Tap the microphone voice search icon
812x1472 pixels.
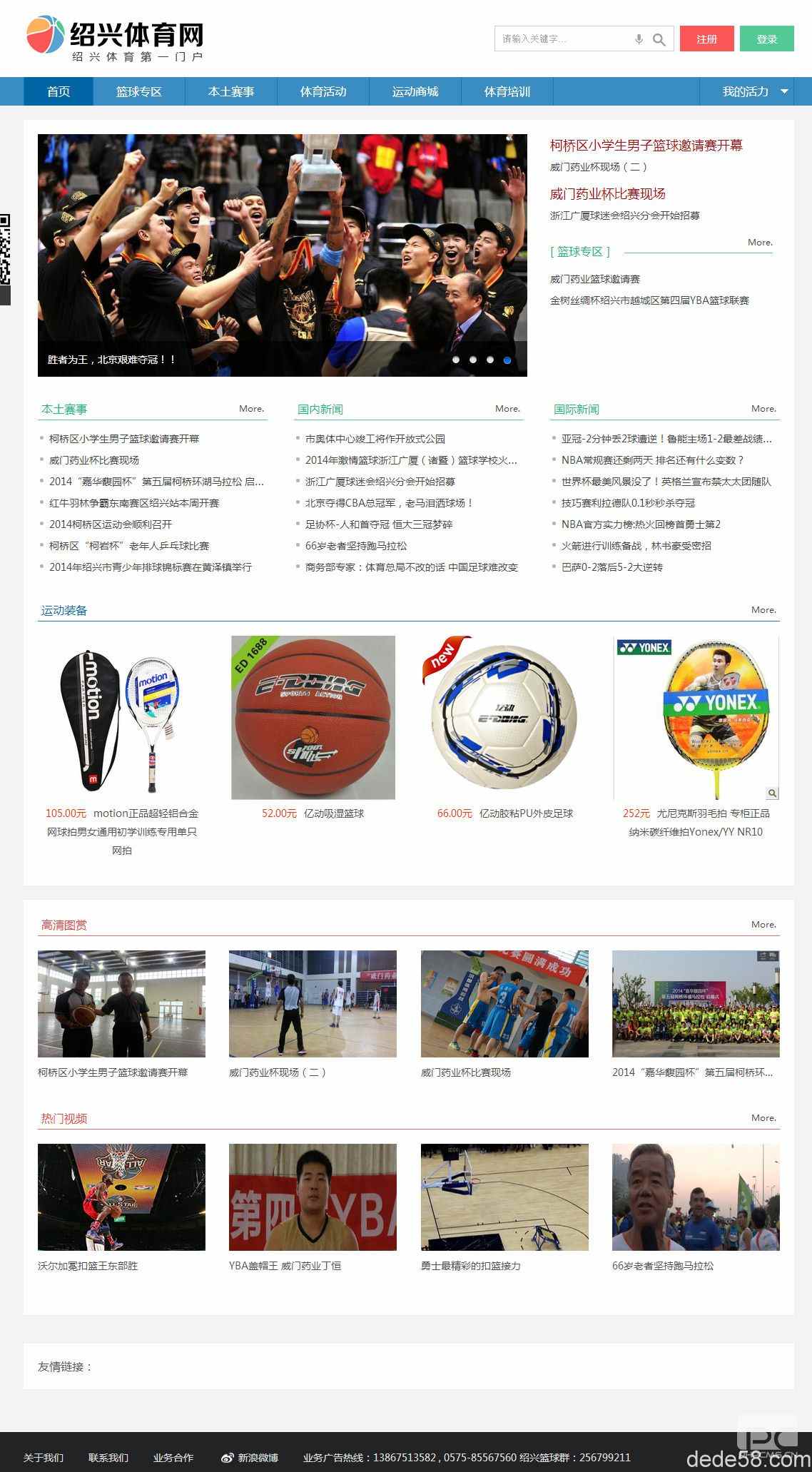[639, 40]
